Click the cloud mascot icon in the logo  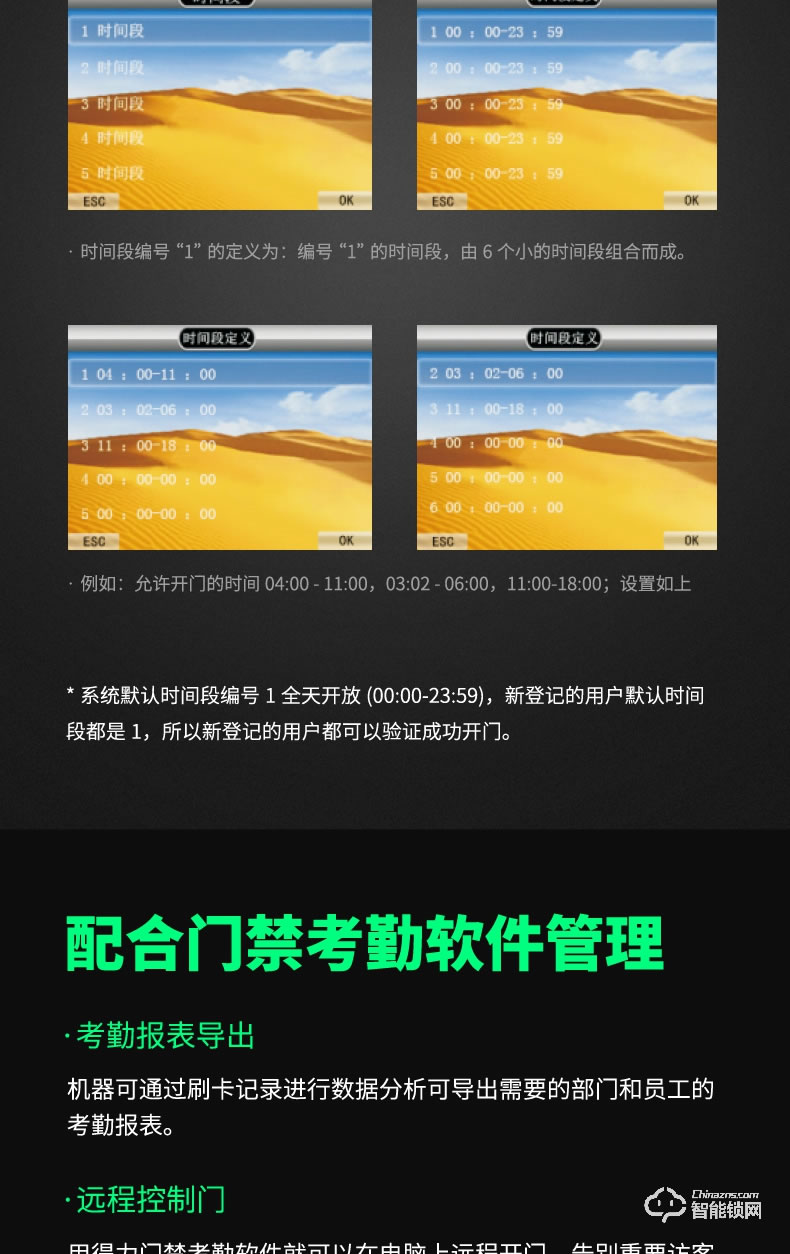pyautogui.click(x=666, y=1202)
